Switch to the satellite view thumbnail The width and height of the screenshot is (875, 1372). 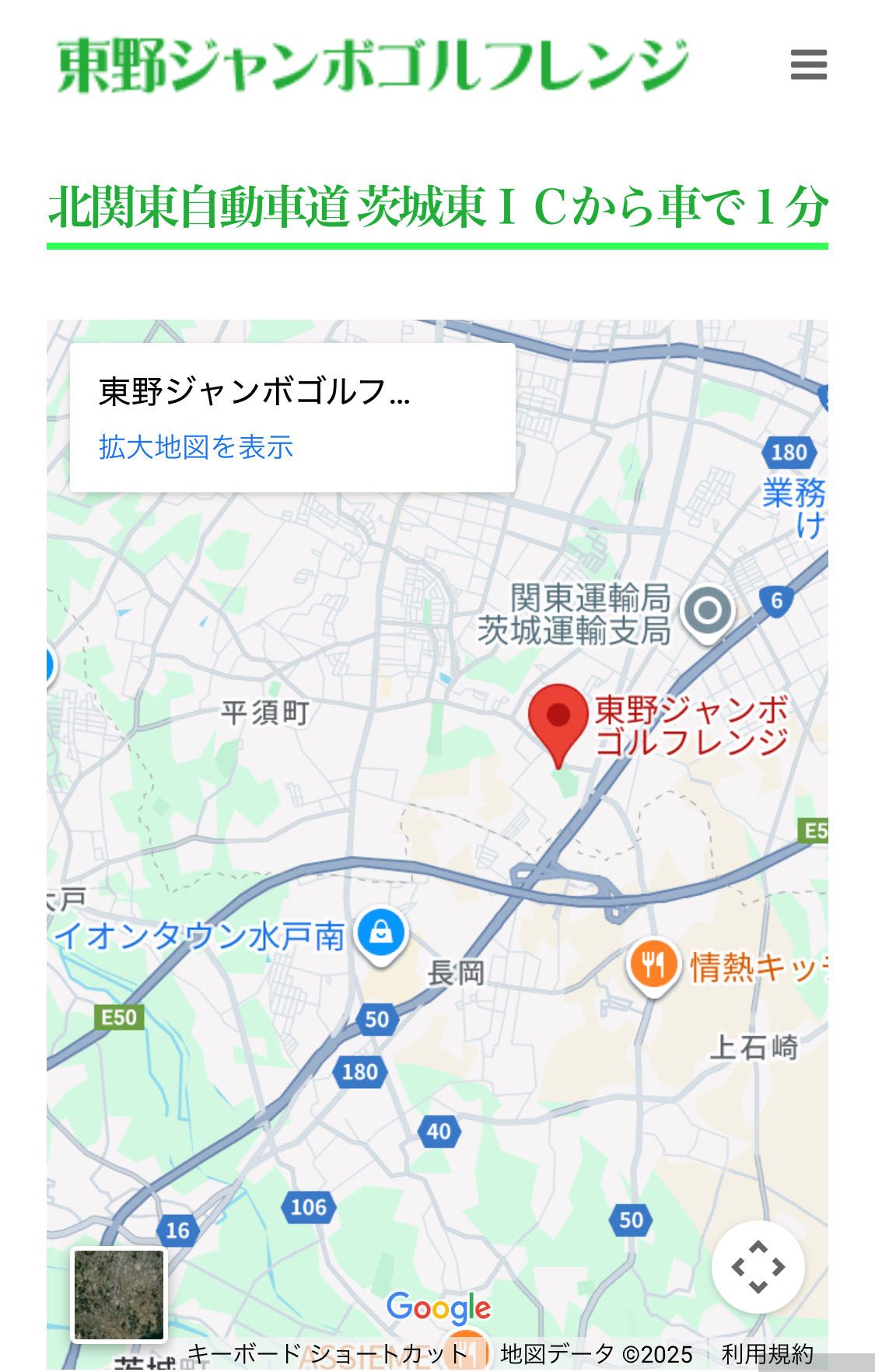coord(119,1294)
